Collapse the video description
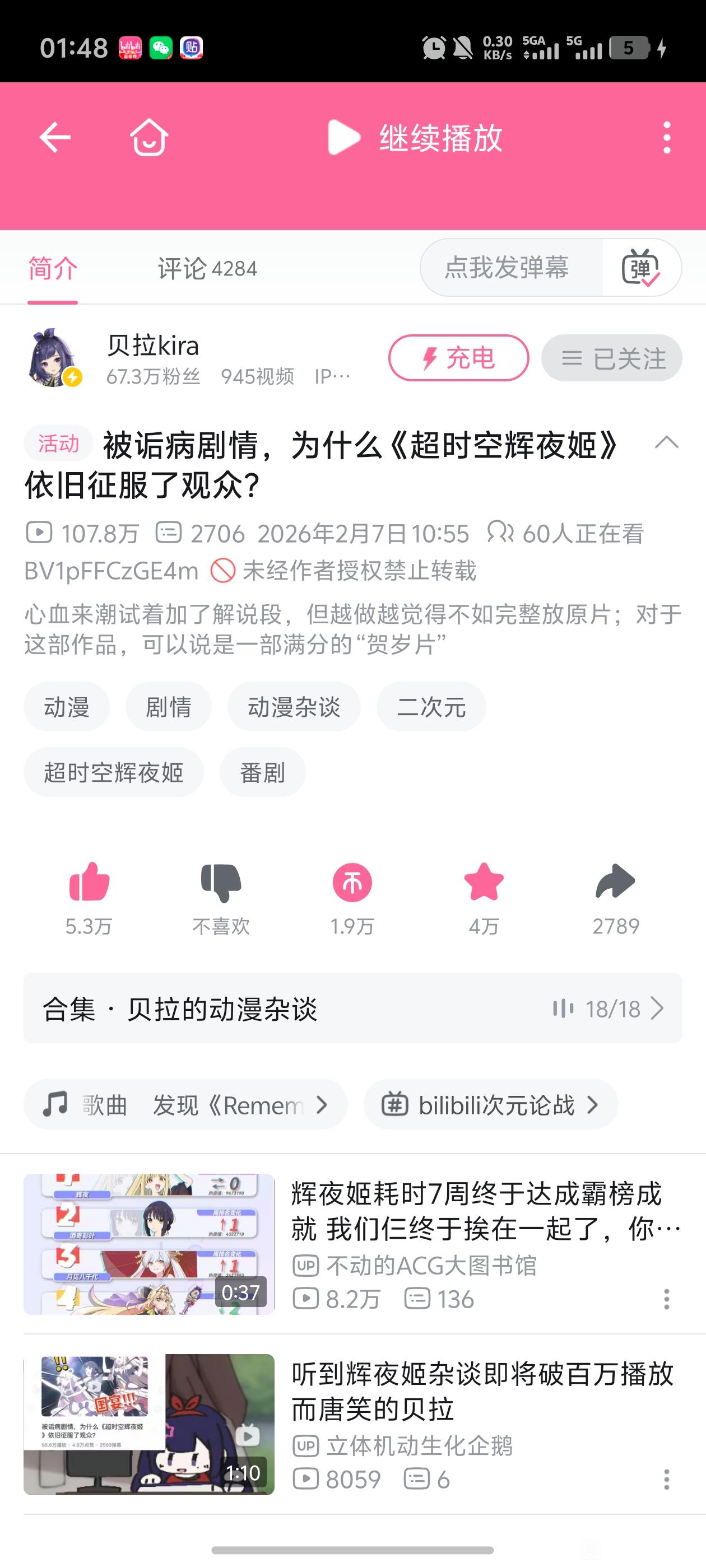The image size is (706, 1568). (x=666, y=442)
